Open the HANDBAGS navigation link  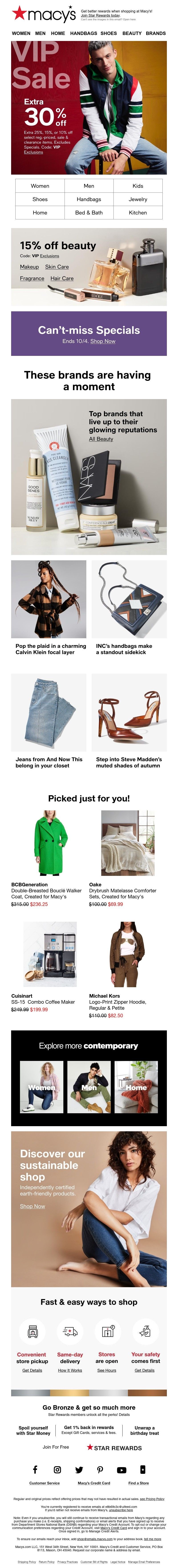point(83,33)
